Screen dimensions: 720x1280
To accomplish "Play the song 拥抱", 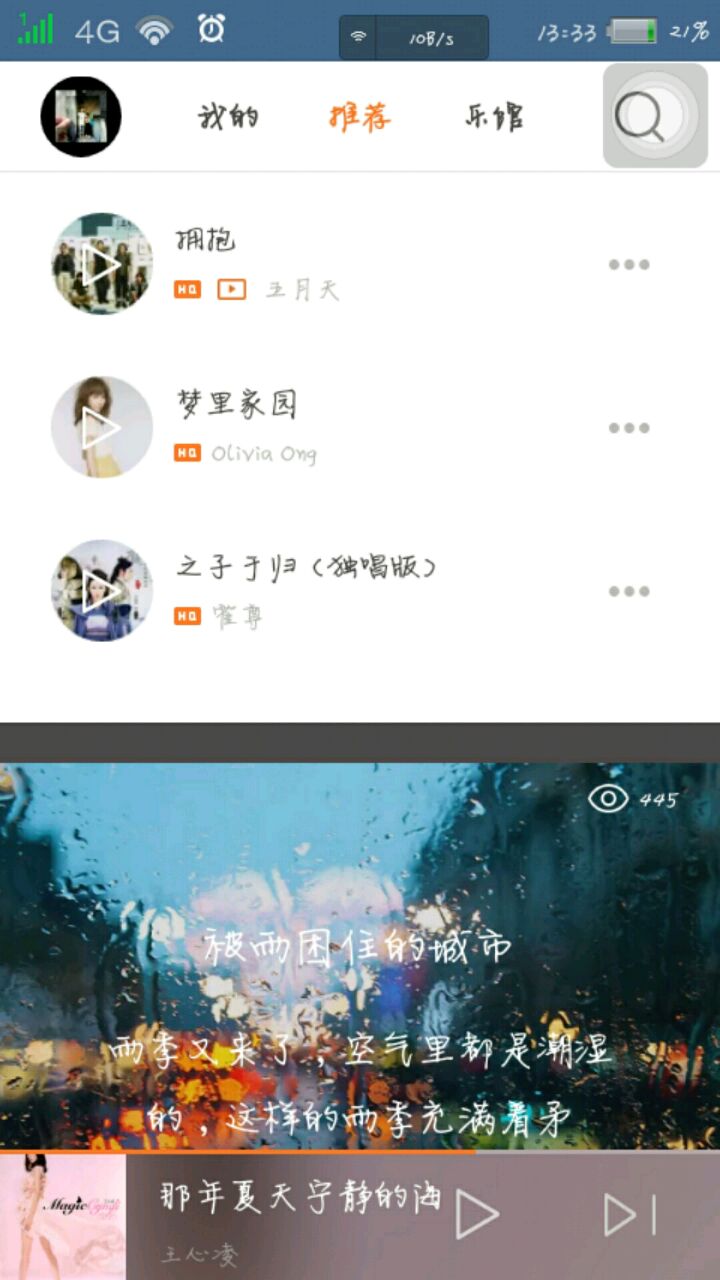I will 102,264.
